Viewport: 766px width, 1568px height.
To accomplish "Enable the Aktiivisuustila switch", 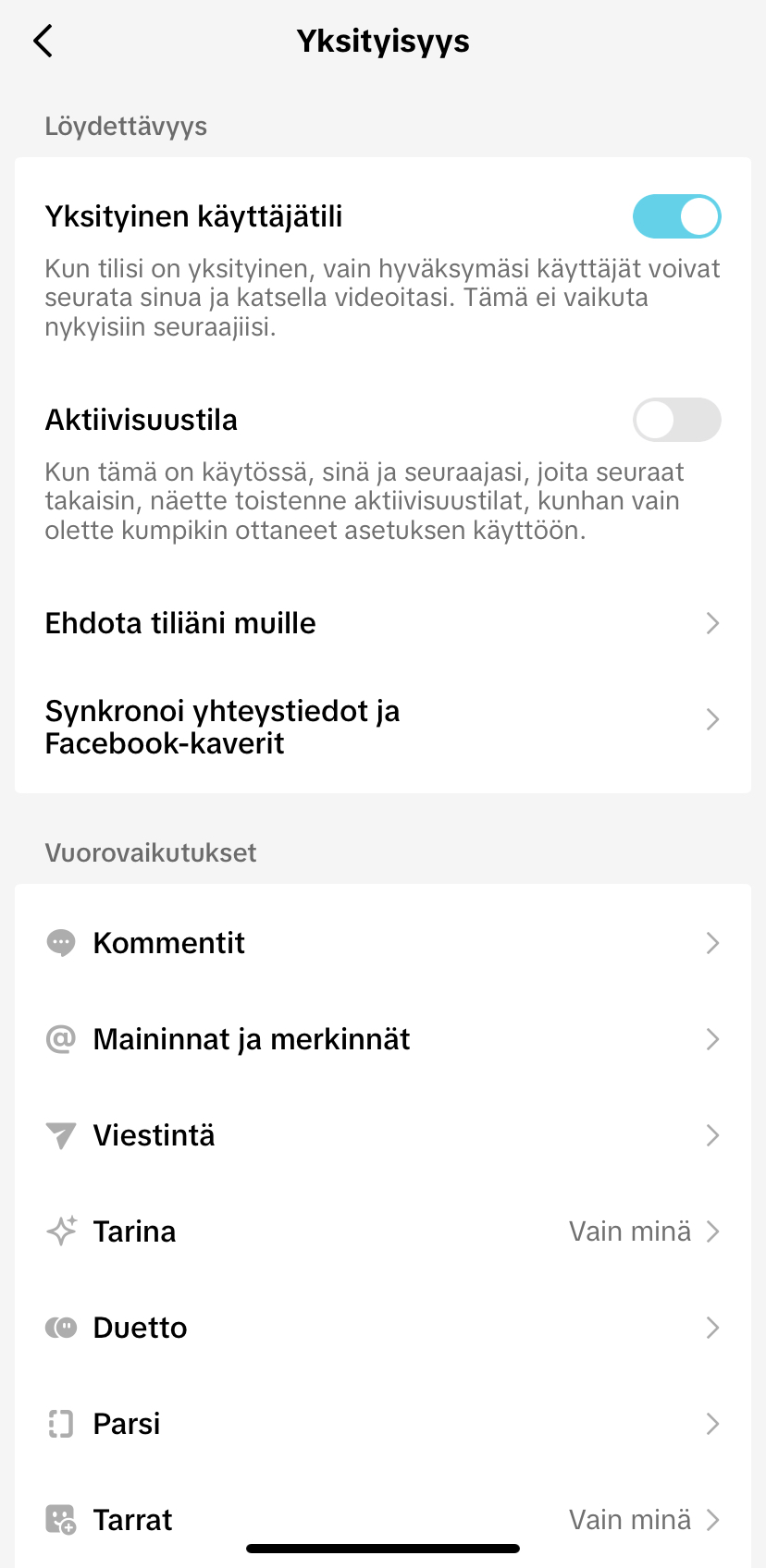I will coord(676,419).
